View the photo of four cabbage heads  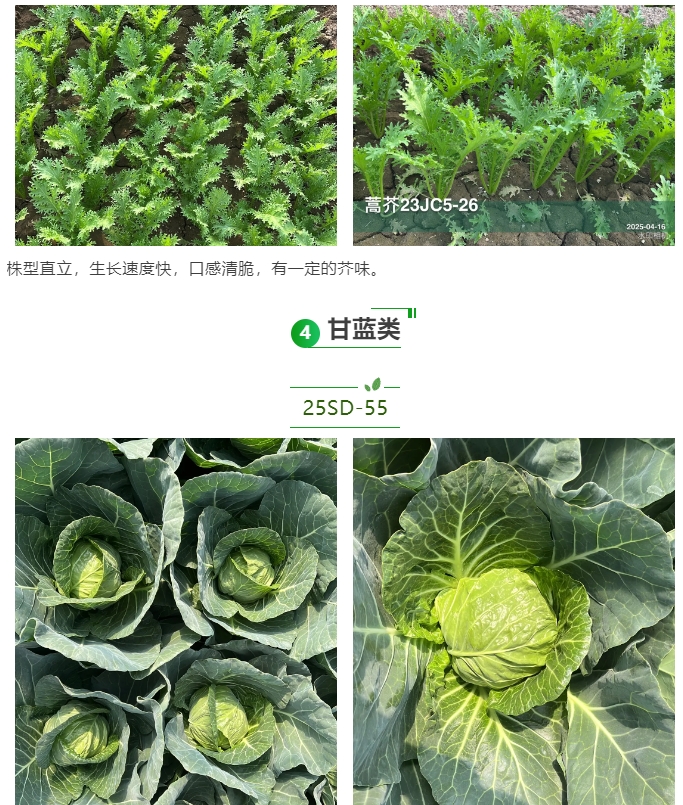(176, 620)
